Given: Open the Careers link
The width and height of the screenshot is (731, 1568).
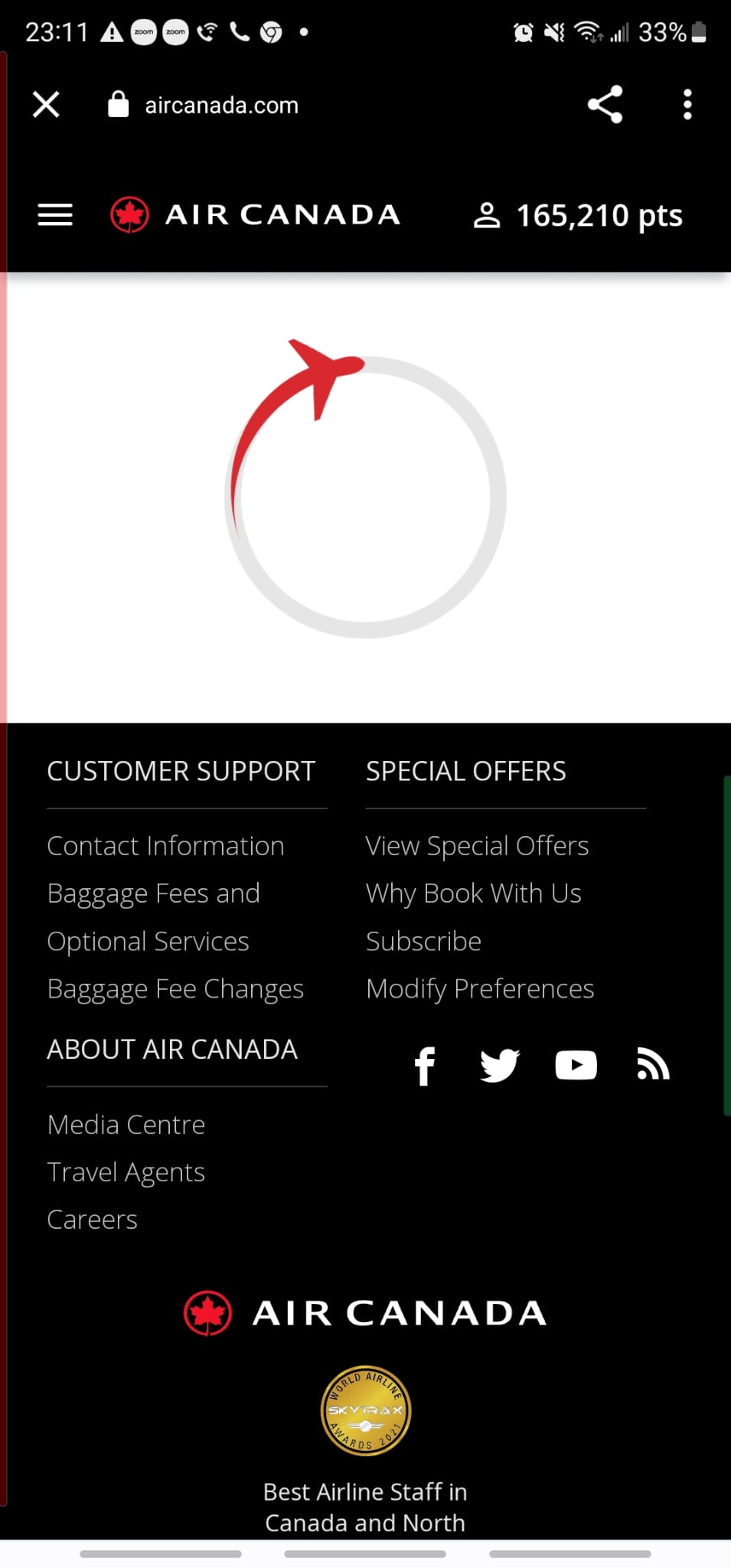Looking at the screenshot, I should pyautogui.click(x=92, y=1220).
